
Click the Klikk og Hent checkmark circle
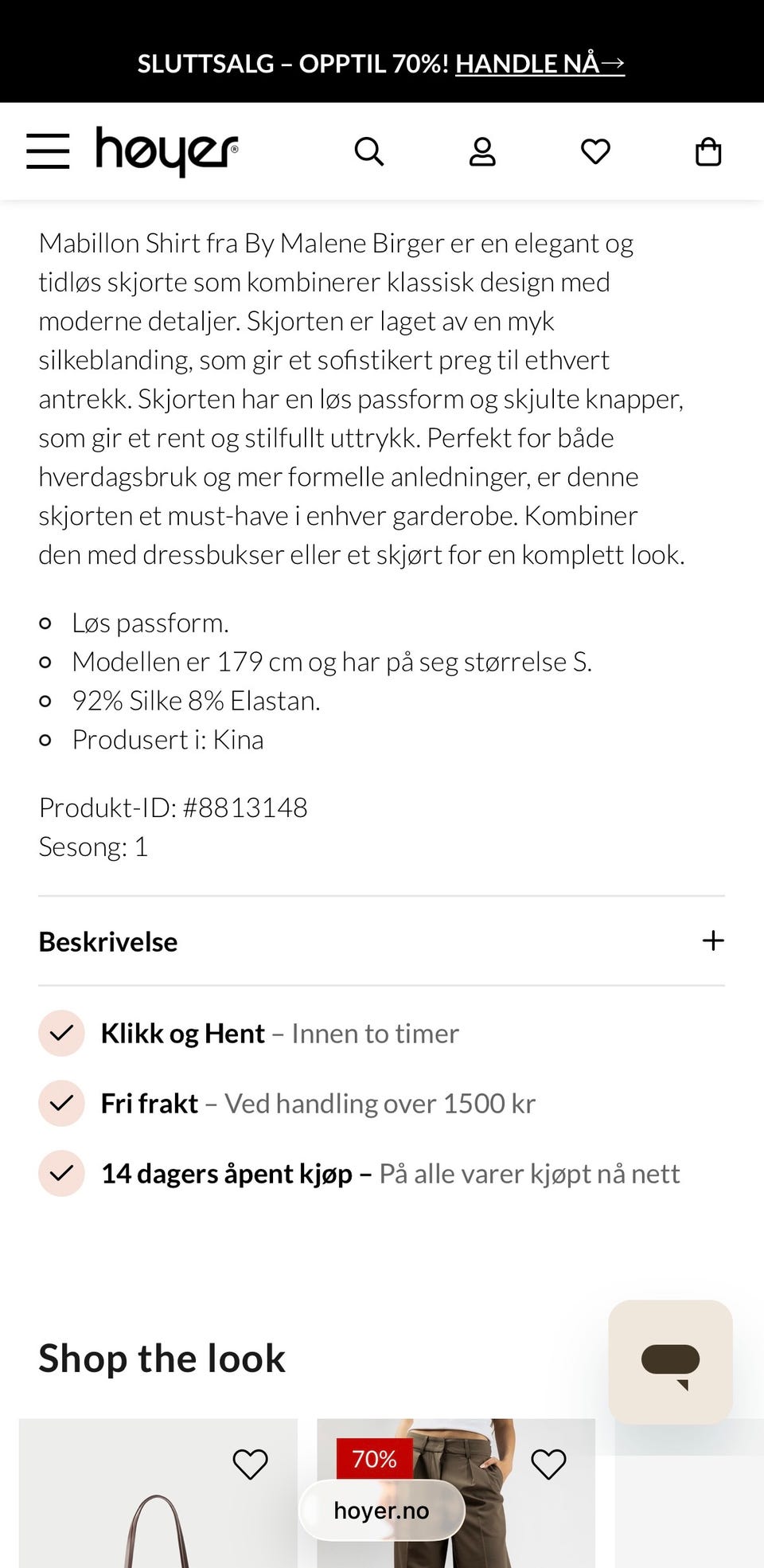tap(61, 1033)
